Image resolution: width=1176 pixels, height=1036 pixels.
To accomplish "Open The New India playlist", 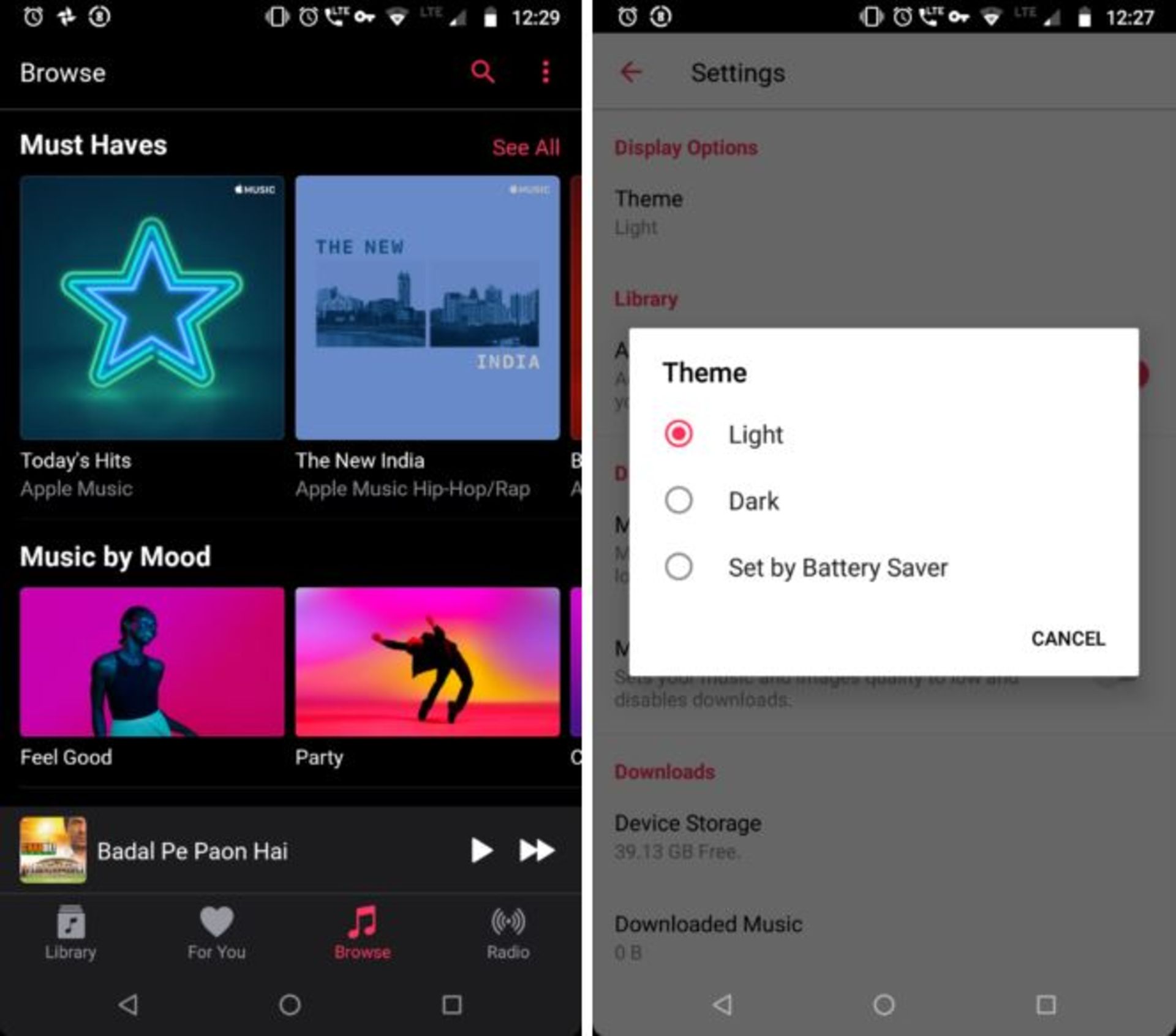I will pyautogui.click(x=427, y=308).
